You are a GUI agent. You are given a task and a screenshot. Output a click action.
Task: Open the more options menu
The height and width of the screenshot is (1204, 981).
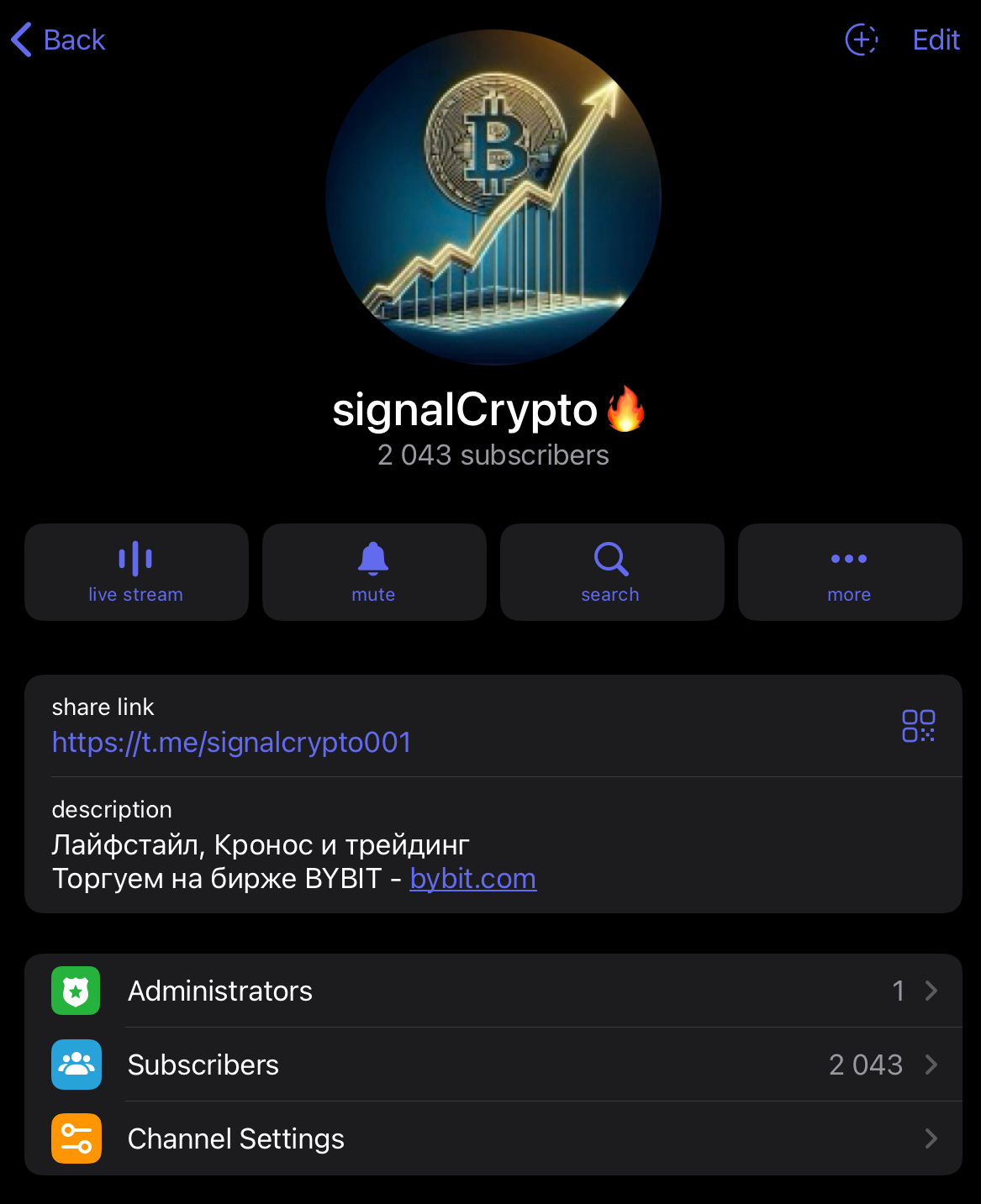pos(849,572)
